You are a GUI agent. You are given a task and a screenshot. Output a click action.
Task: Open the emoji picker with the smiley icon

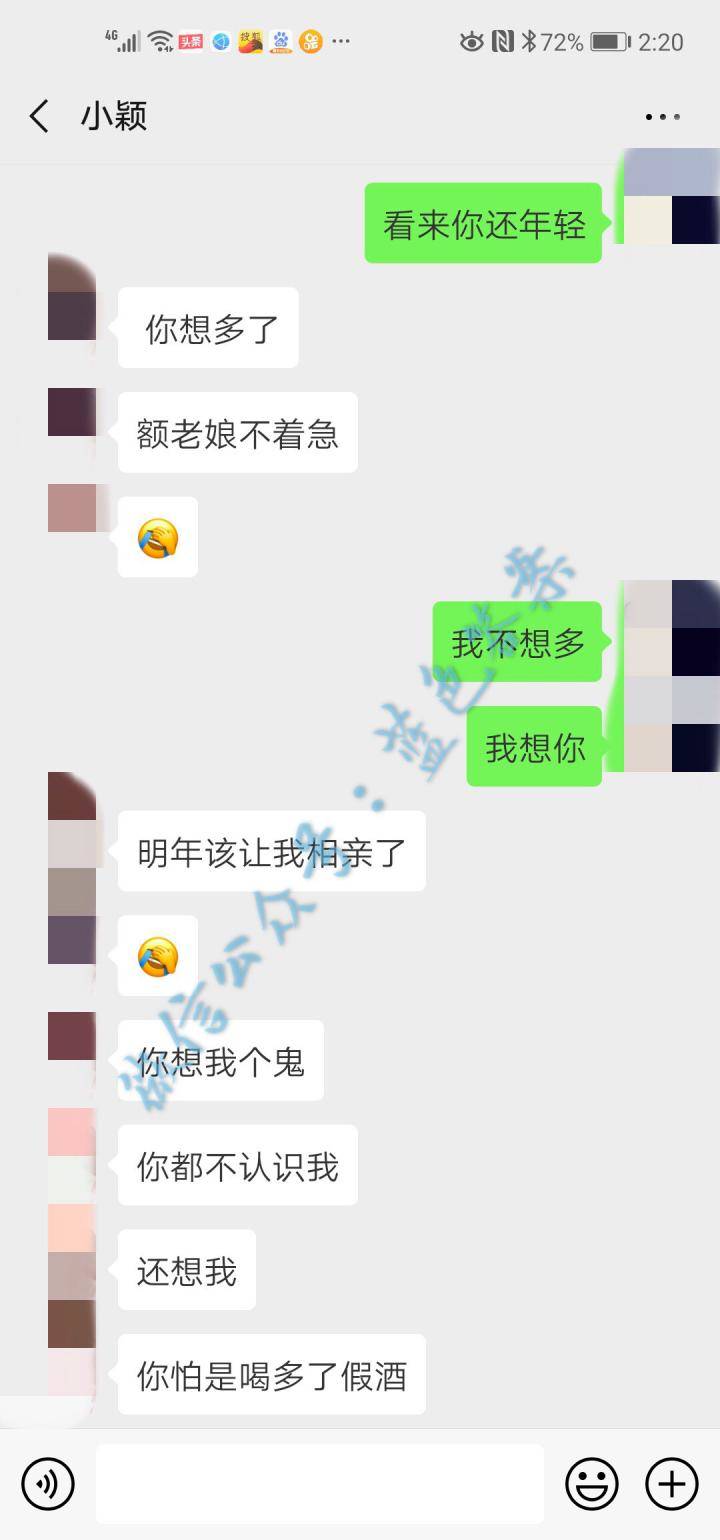592,1484
